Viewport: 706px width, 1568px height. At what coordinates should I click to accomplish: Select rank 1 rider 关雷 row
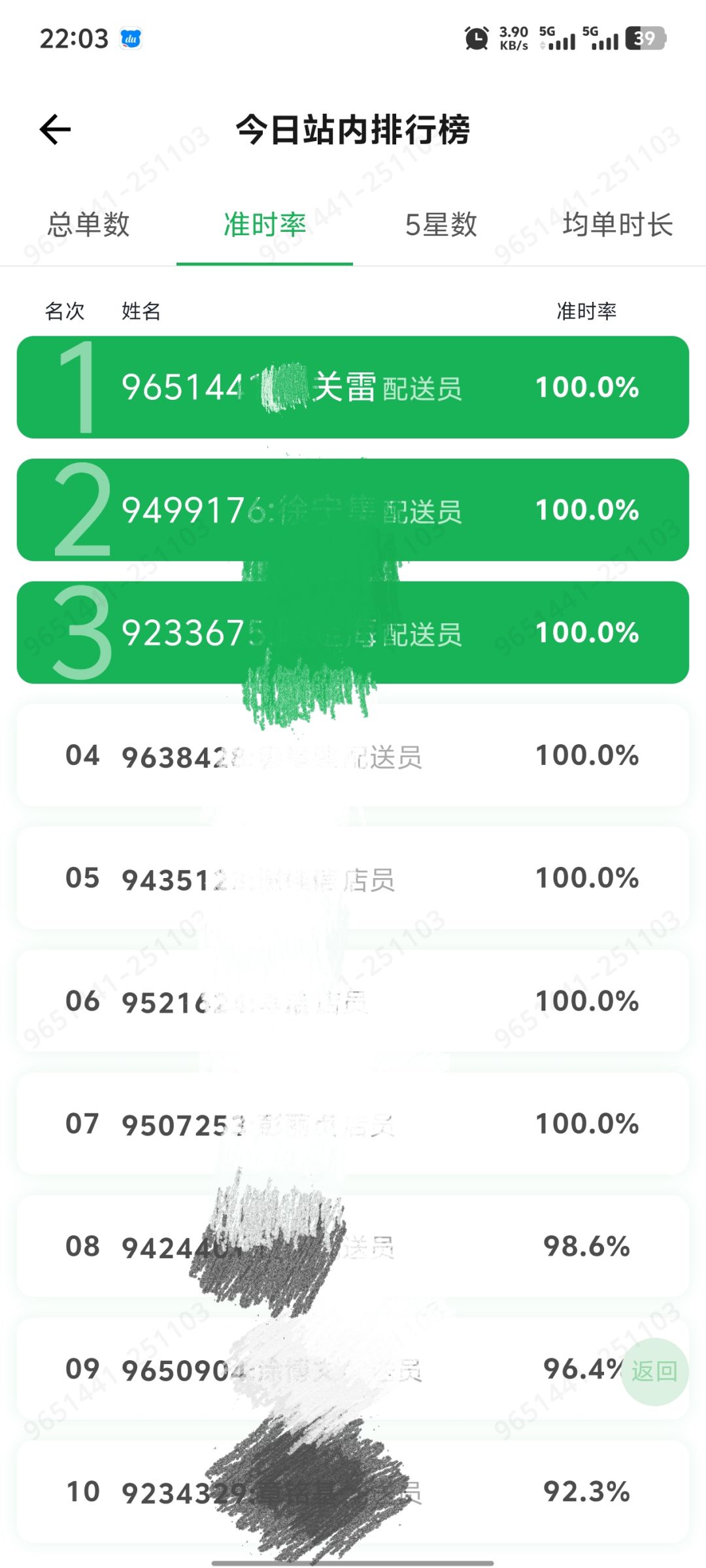tap(353, 387)
